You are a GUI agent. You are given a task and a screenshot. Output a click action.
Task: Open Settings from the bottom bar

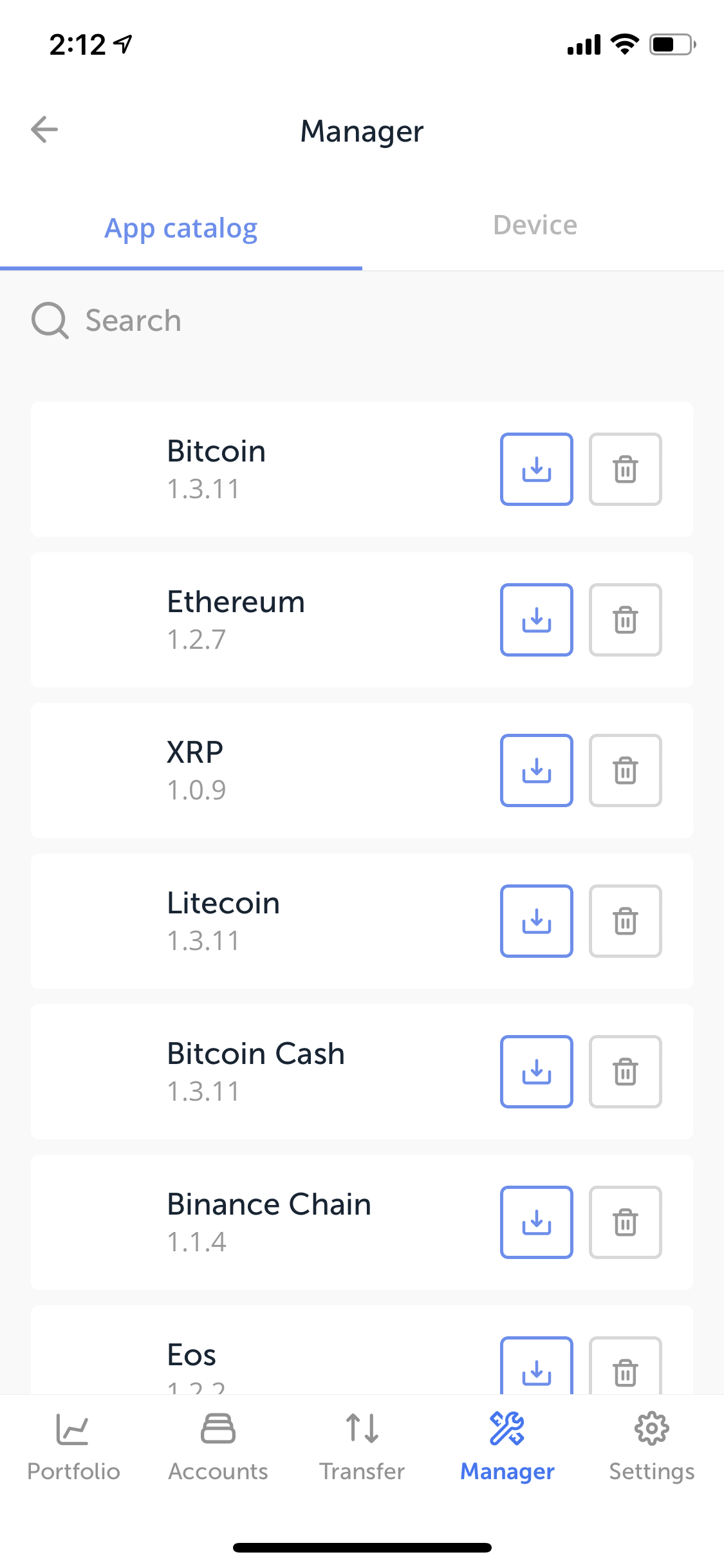652,1448
